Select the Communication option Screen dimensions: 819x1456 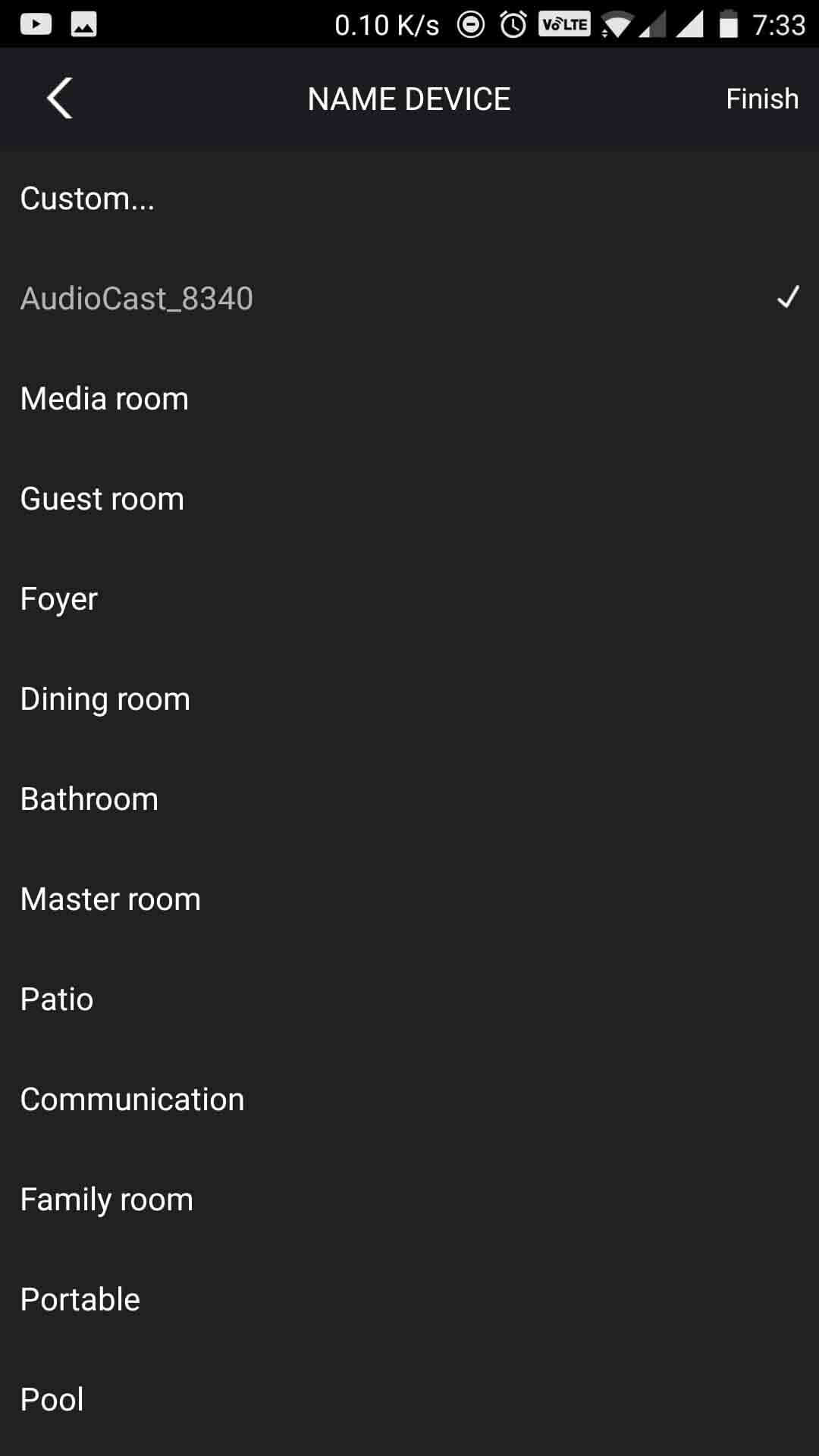pos(133,1100)
